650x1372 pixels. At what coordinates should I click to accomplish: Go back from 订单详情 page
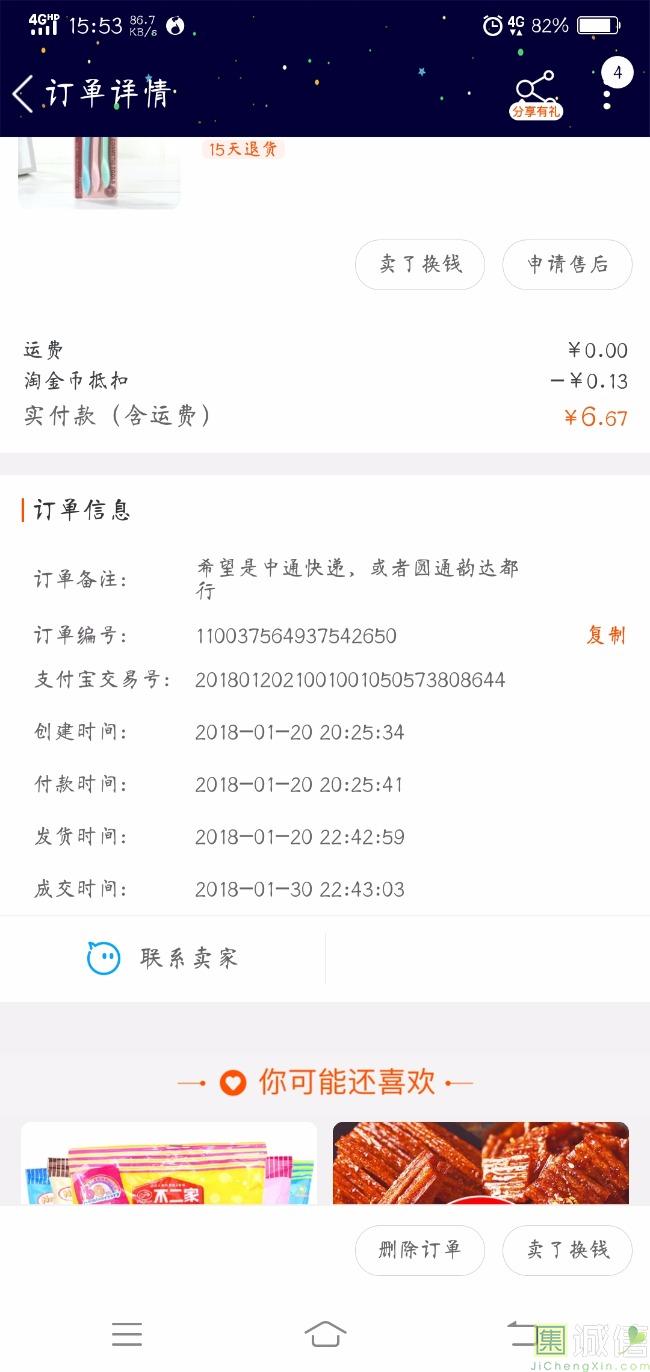click(x=22, y=95)
